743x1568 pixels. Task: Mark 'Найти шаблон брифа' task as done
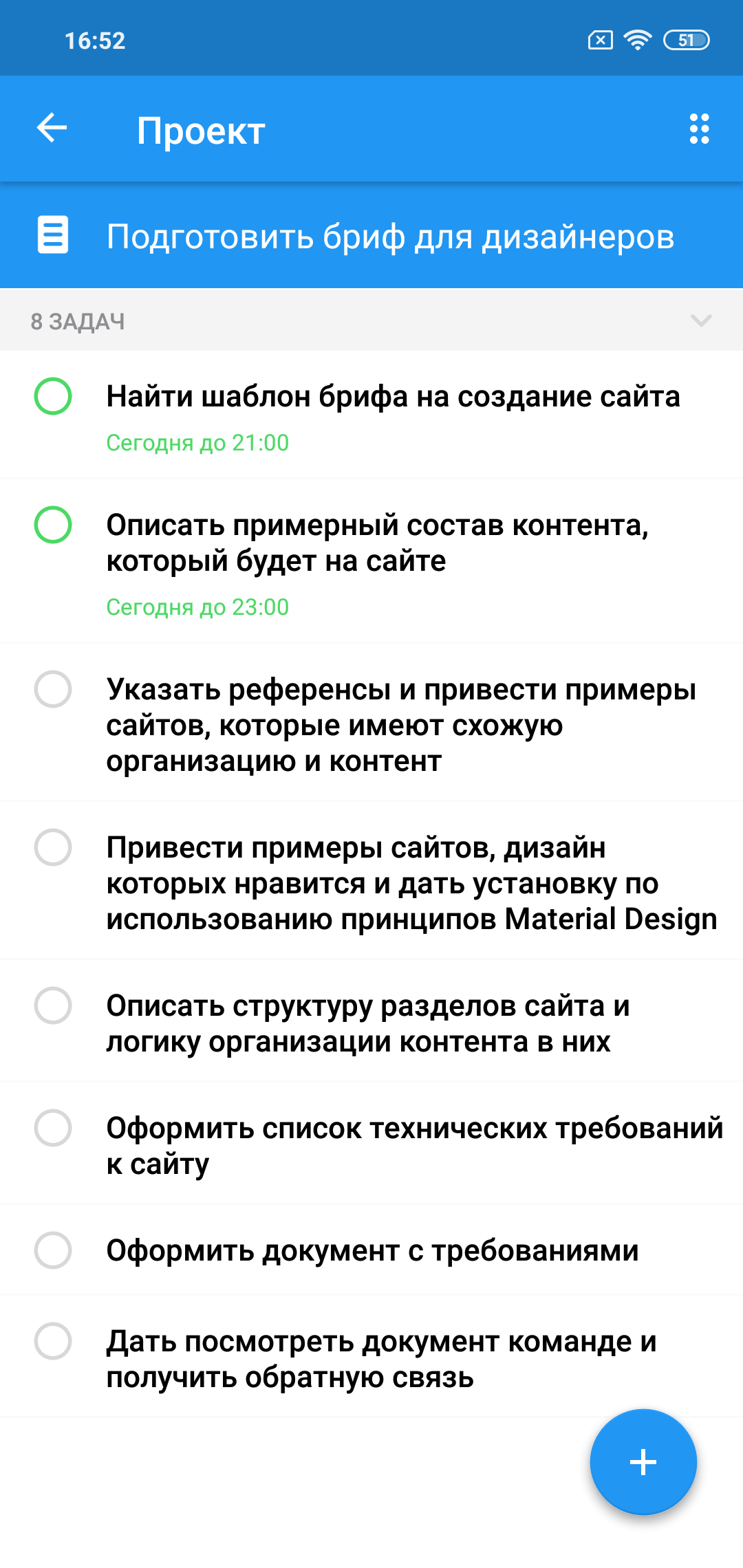click(53, 396)
